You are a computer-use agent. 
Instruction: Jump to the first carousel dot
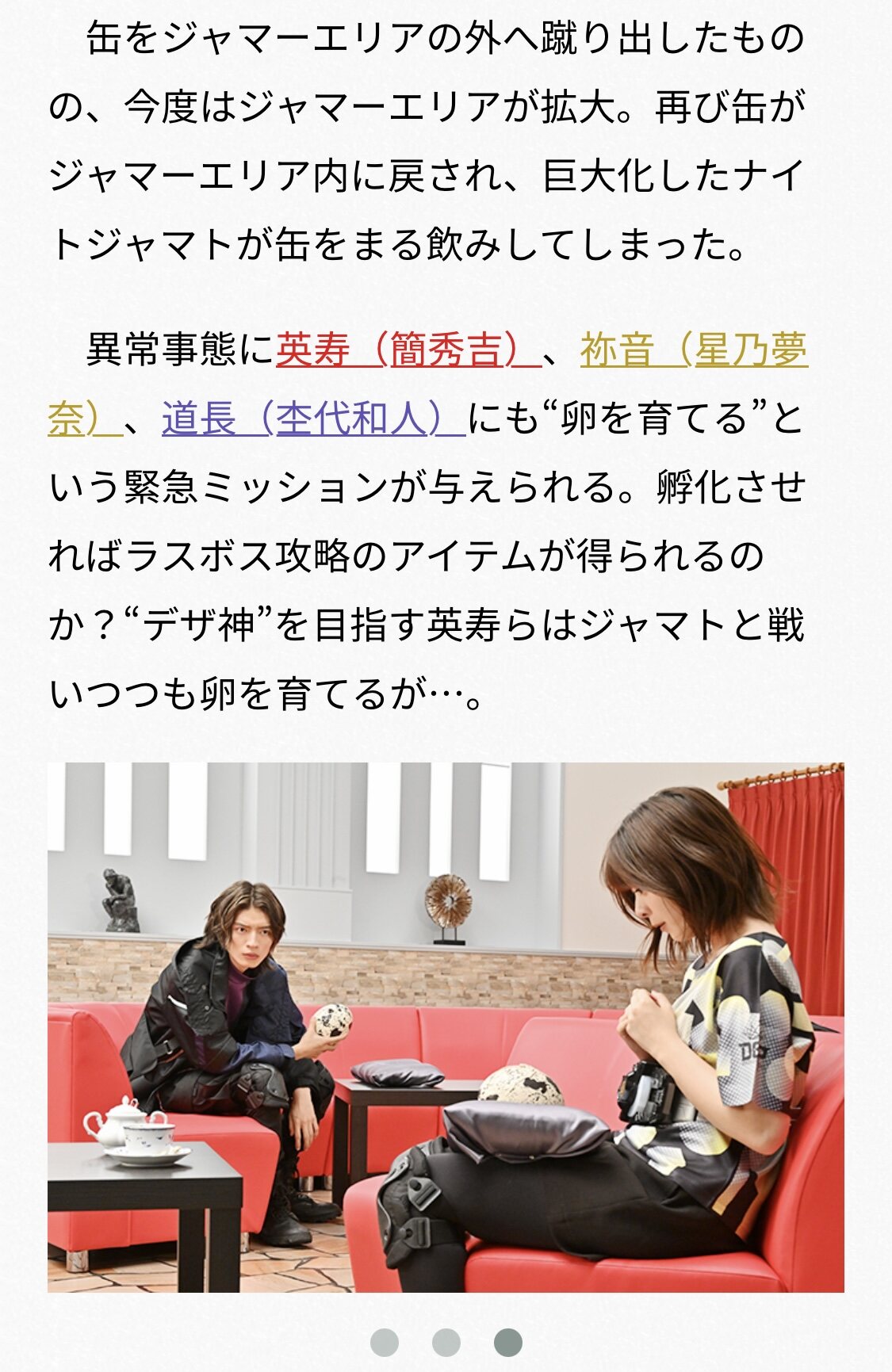click(x=385, y=1343)
